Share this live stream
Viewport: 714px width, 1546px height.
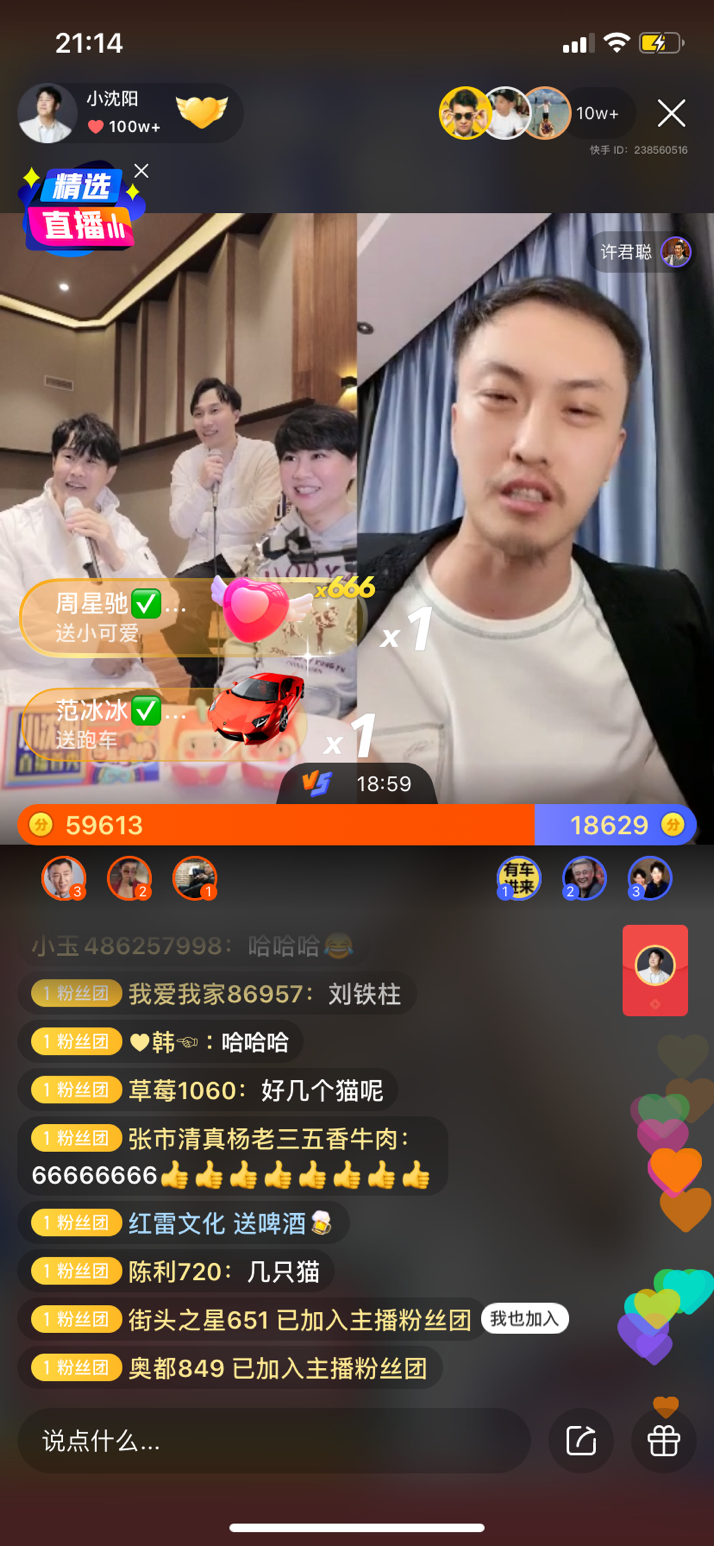[x=581, y=1440]
